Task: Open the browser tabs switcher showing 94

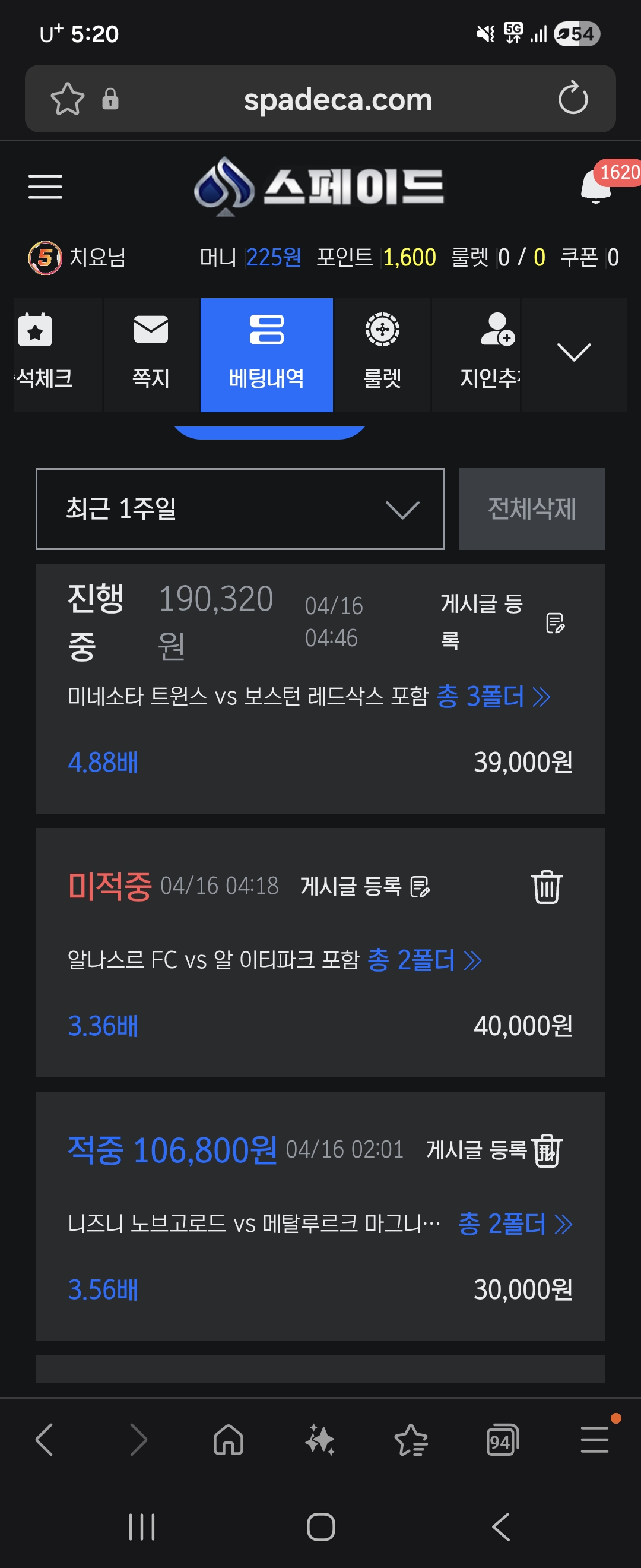Action: [x=502, y=1440]
